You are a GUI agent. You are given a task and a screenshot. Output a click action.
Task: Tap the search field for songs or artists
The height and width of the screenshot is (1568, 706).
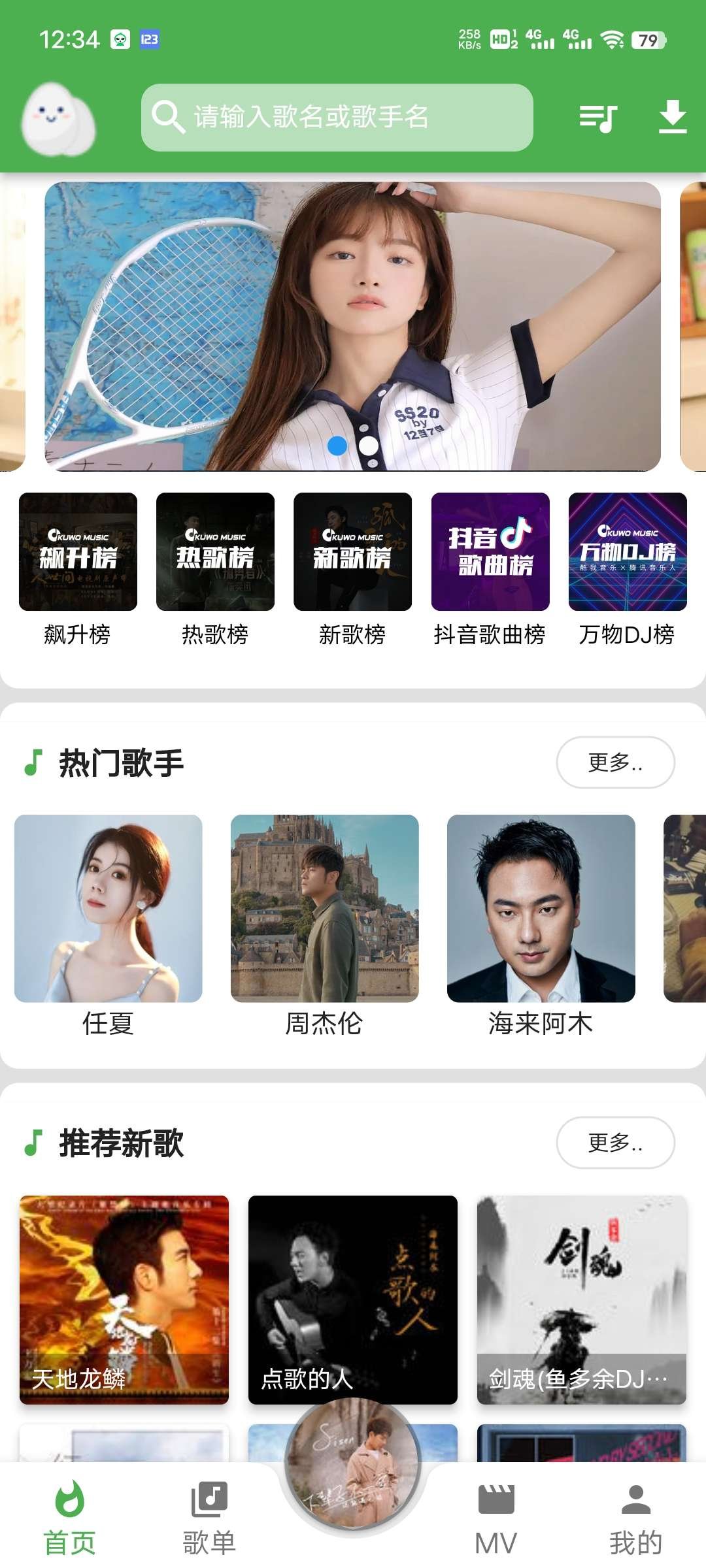337,118
